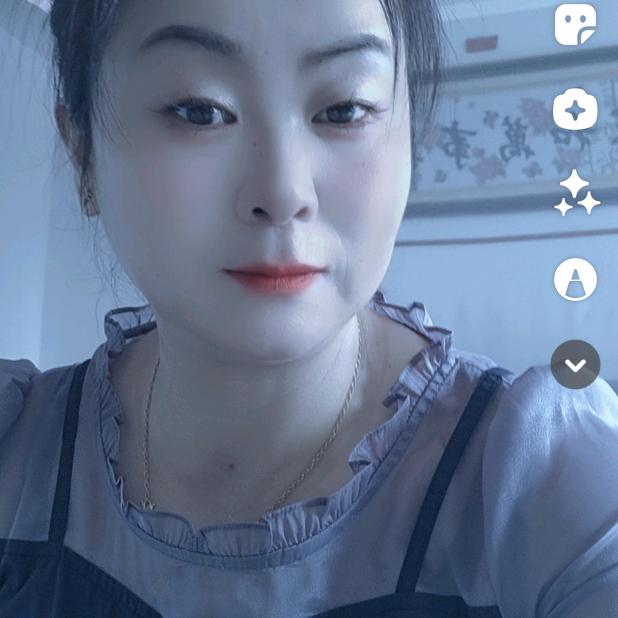The width and height of the screenshot is (618, 618).
Task: Open the drawing tool
Action: [576, 279]
